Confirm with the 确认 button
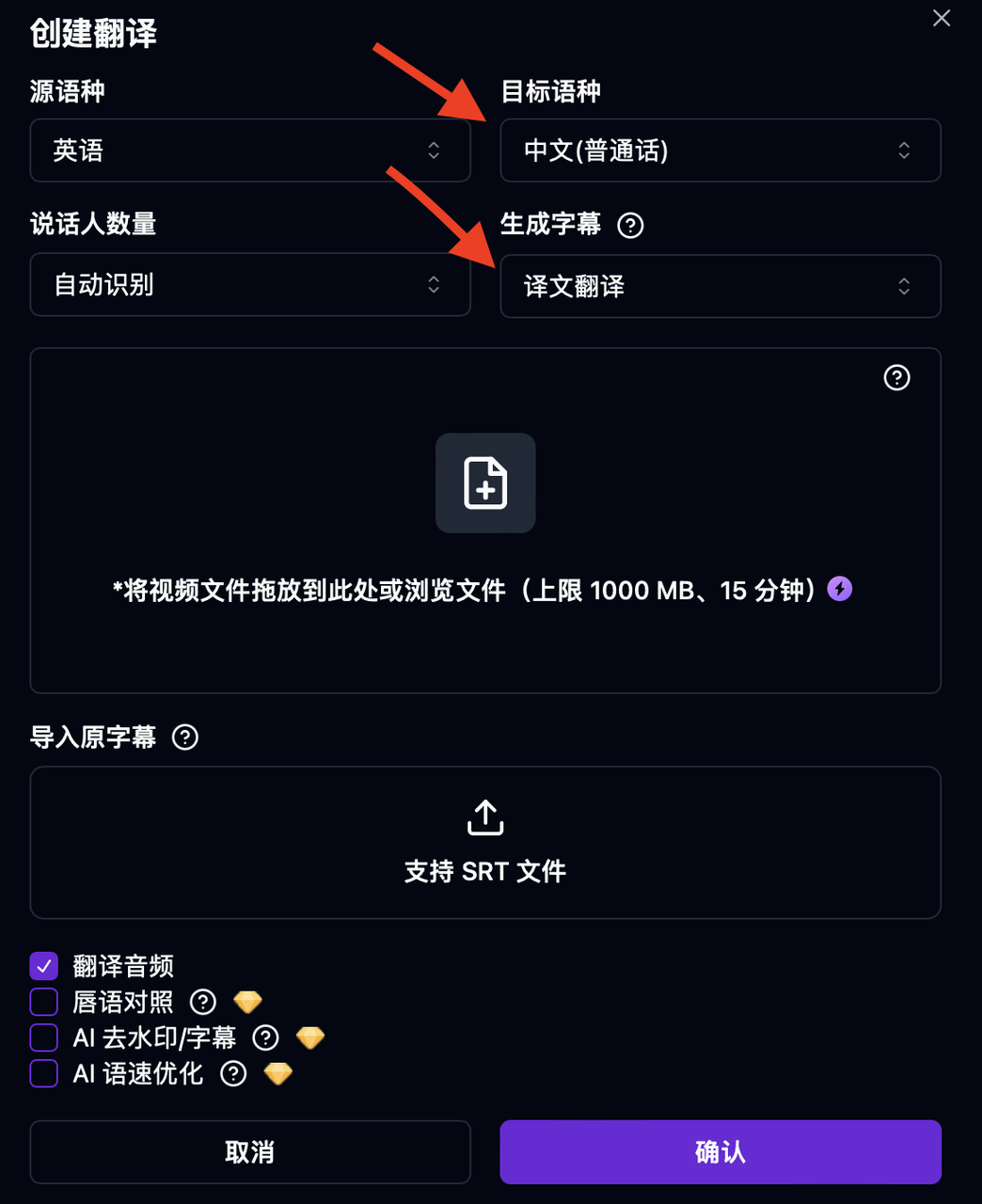 tap(720, 1151)
